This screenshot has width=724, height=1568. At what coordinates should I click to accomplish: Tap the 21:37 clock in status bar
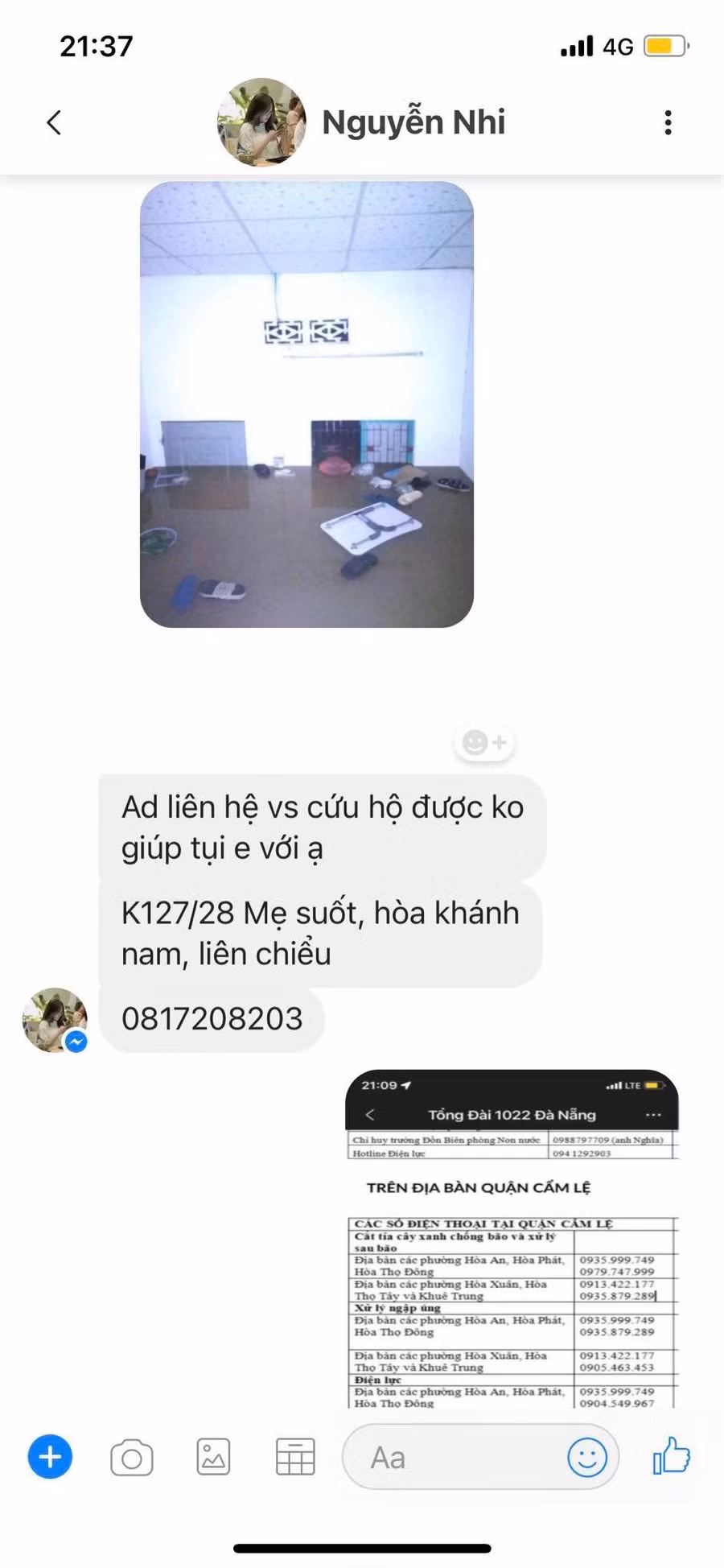point(97,46)
